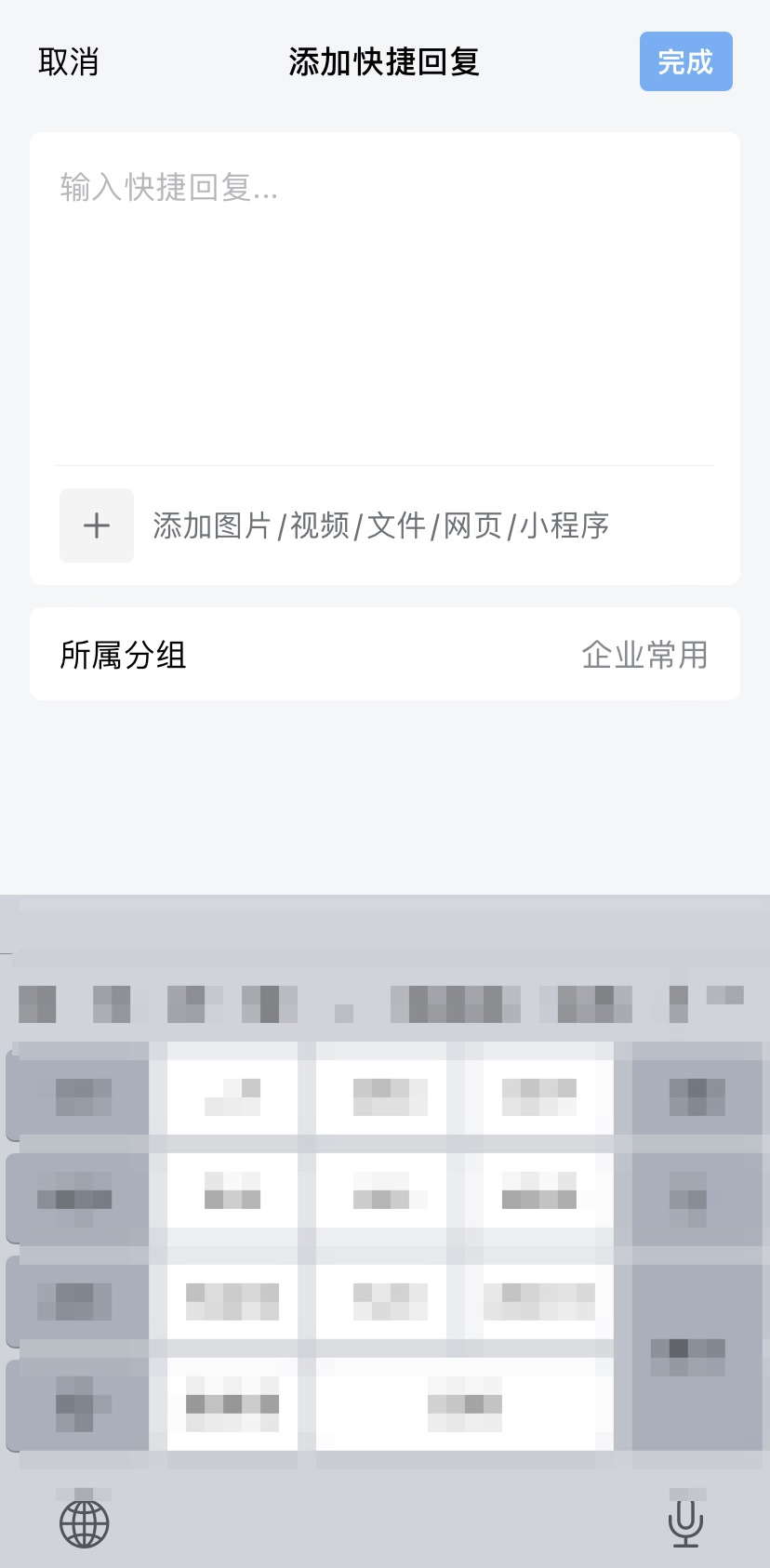The height and width of the screenshot is (1568, 770).
Task: Change the group from 企业常用
Action: coord(644,654)
